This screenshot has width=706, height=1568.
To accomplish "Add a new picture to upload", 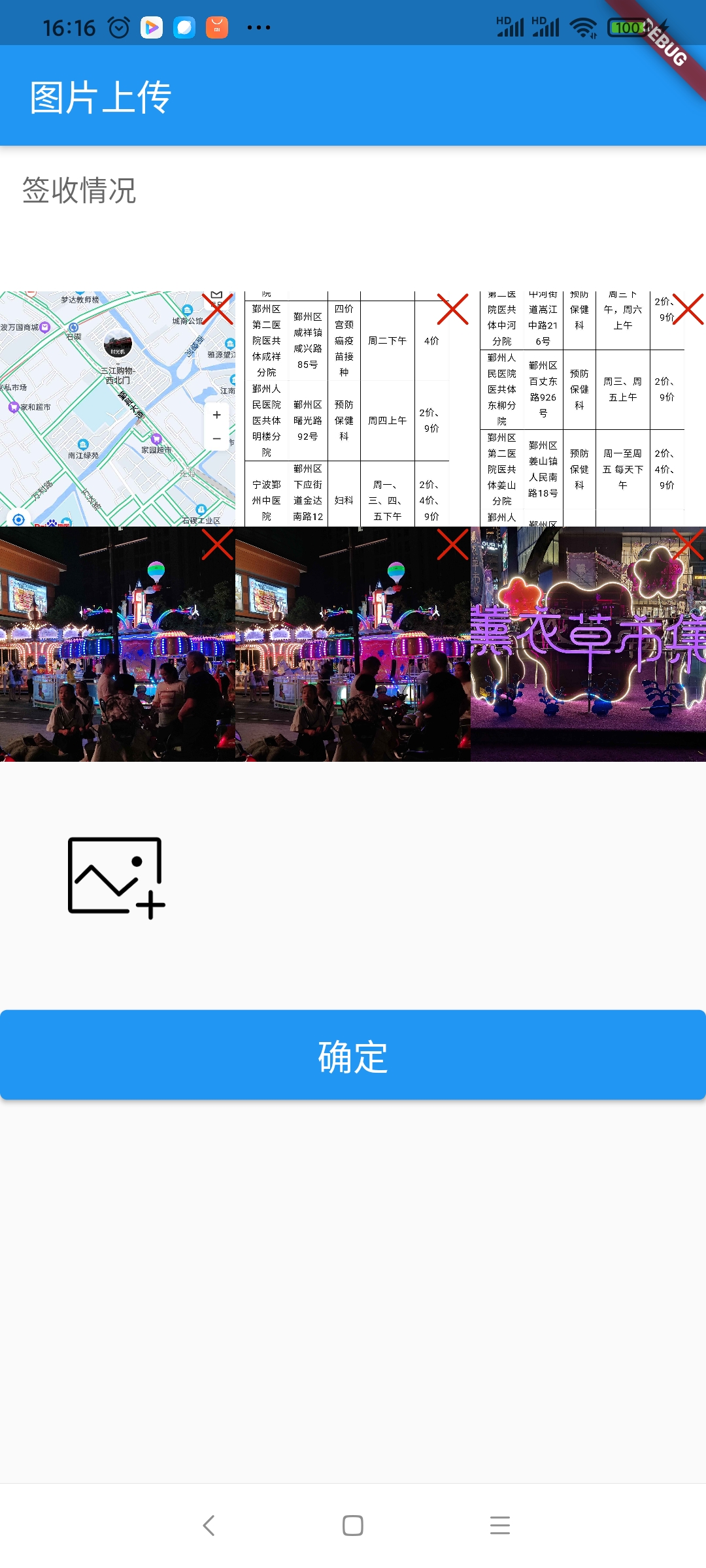I will tap(116, 877).
